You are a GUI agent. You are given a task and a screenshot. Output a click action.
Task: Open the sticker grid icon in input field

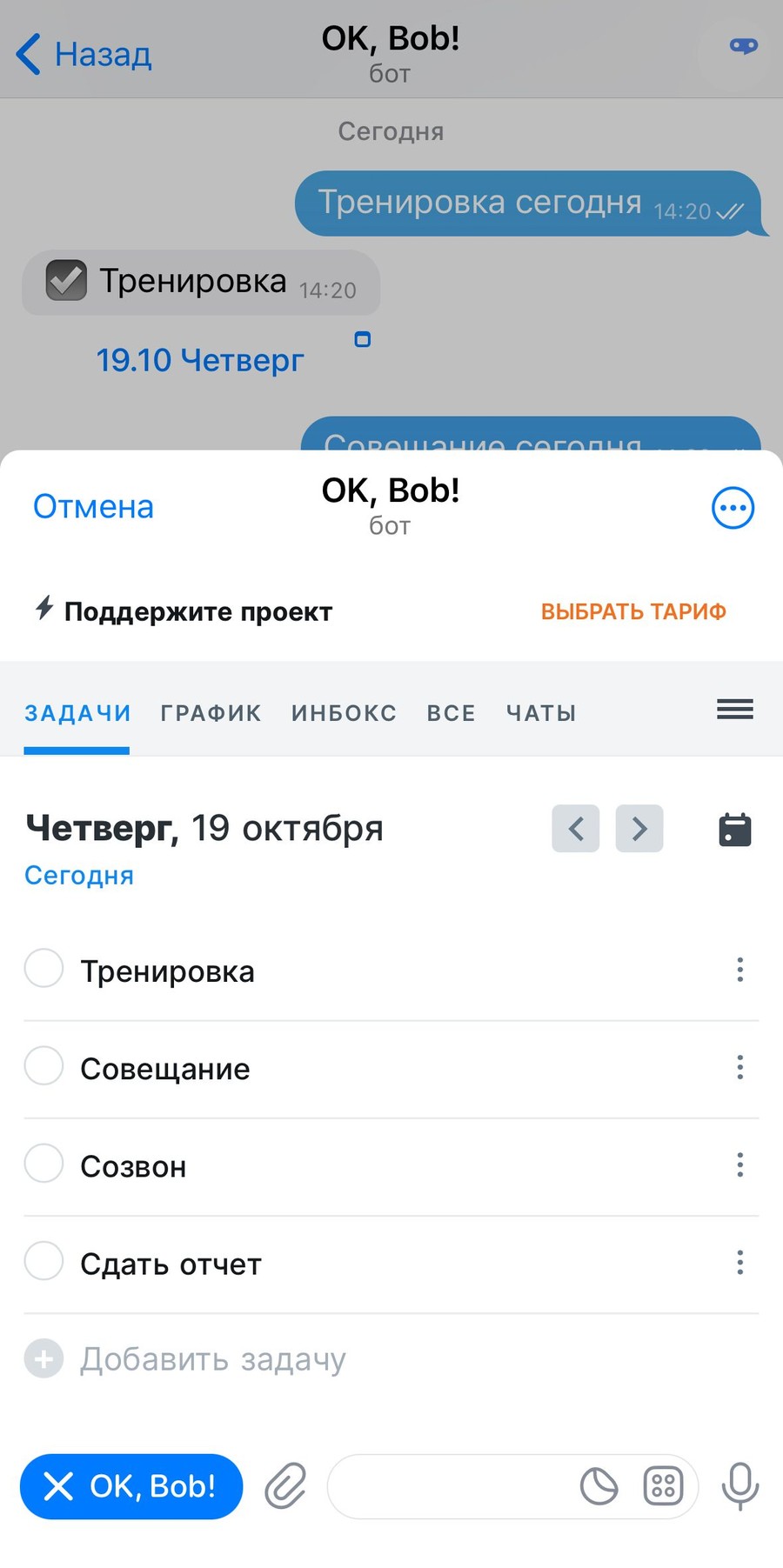pos(659,1487)
